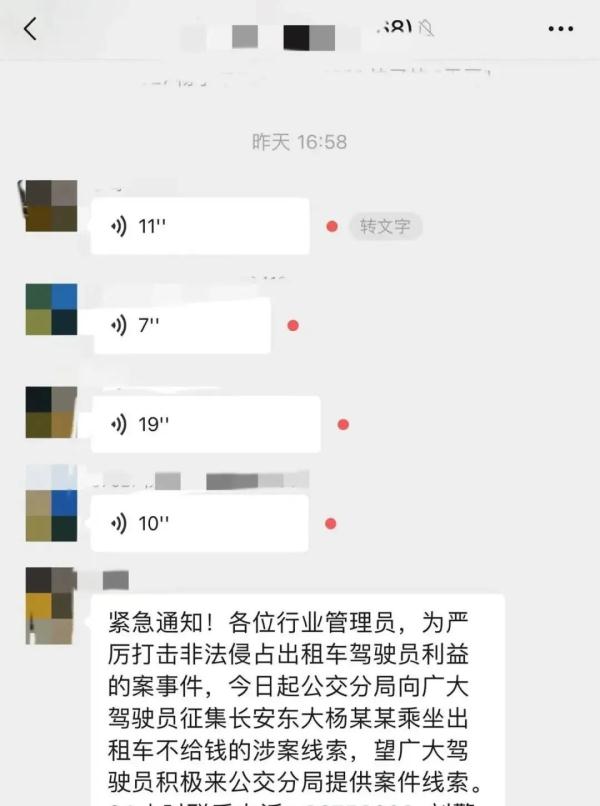This screenshot has width=600, height=806.
Task: Play the 7-second voice message
Action: 180,325
